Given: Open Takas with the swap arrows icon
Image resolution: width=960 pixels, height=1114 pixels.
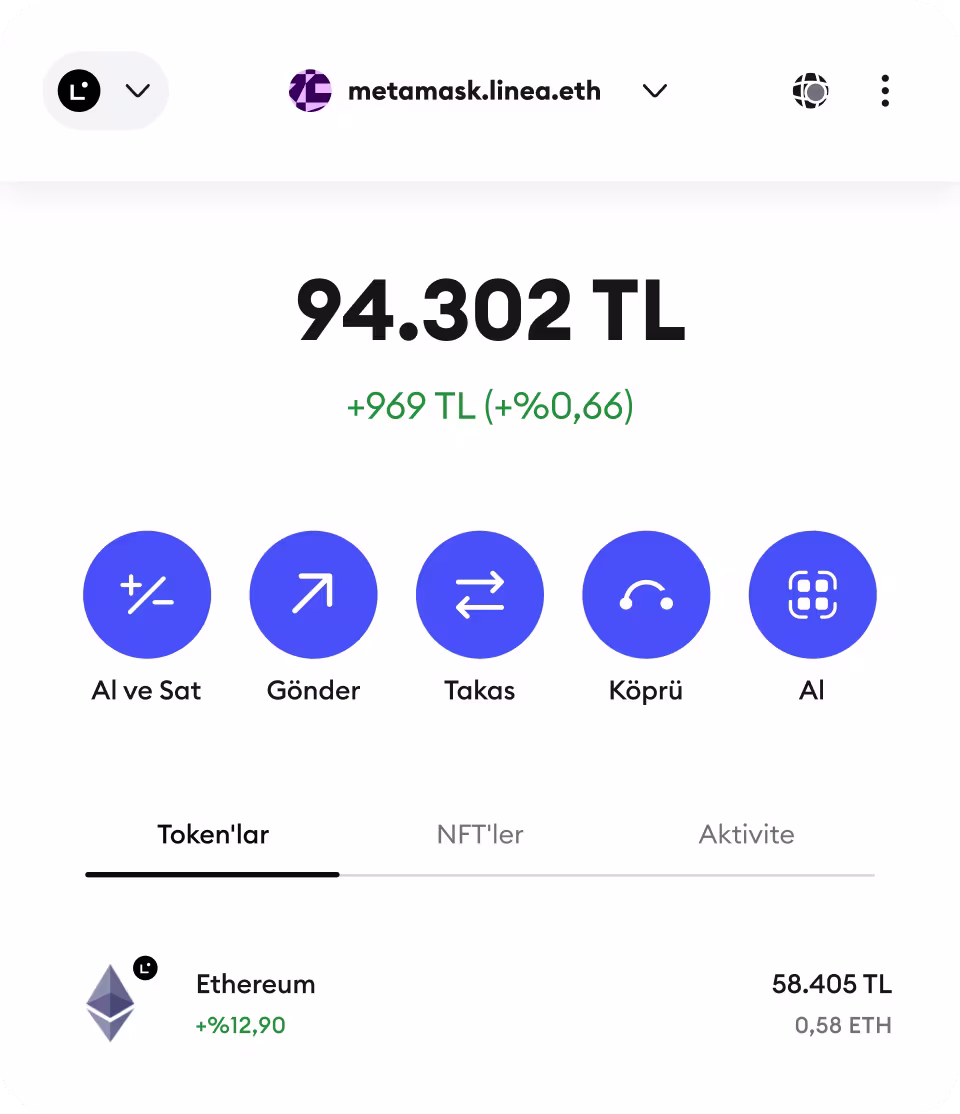Looking at the screenshot, I should 480,594.
